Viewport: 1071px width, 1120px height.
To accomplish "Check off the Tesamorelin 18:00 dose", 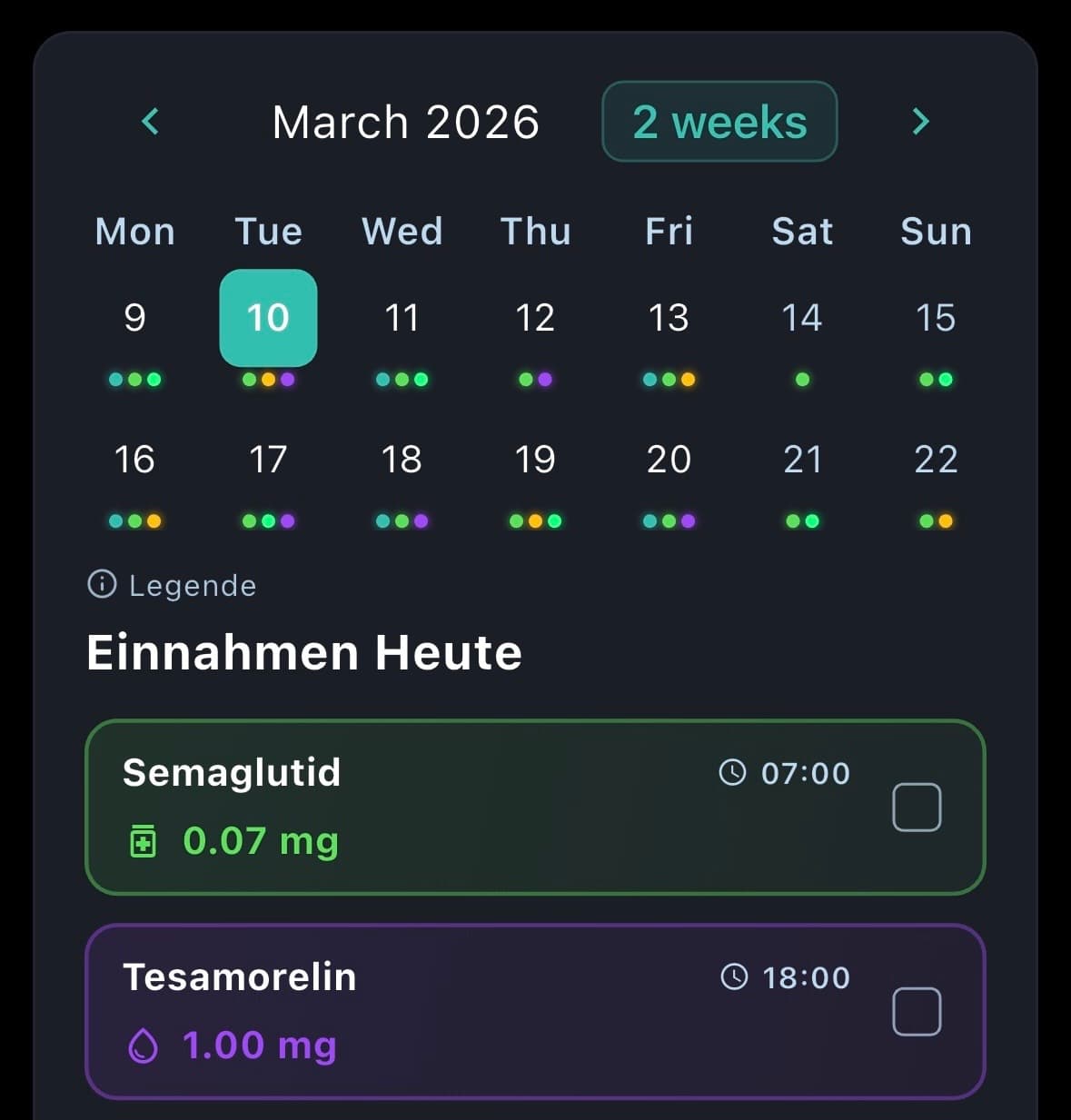I will tap(917, 1009).
